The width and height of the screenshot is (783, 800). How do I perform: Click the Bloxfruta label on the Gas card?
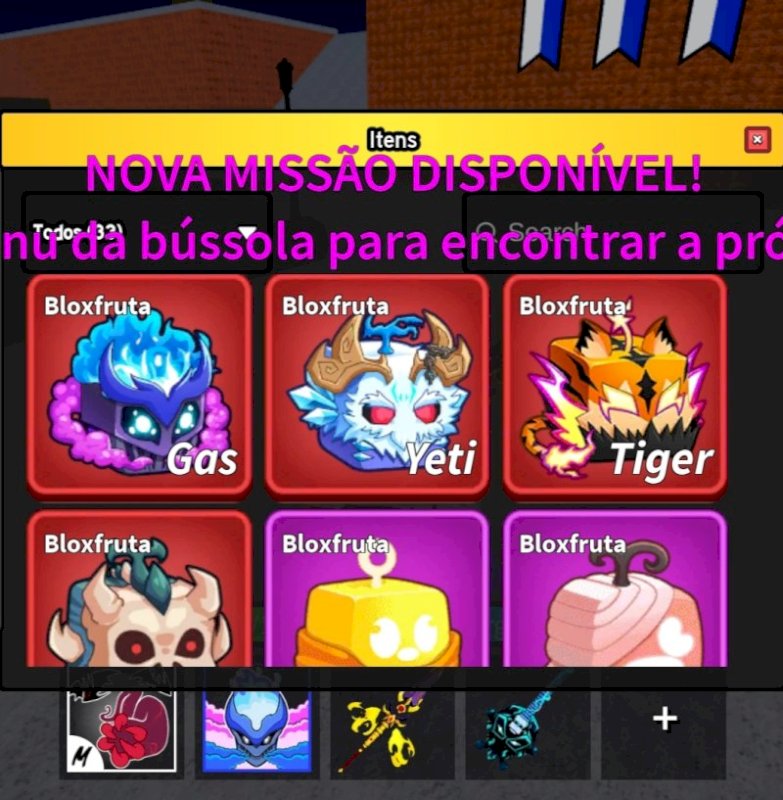[96, 308]
